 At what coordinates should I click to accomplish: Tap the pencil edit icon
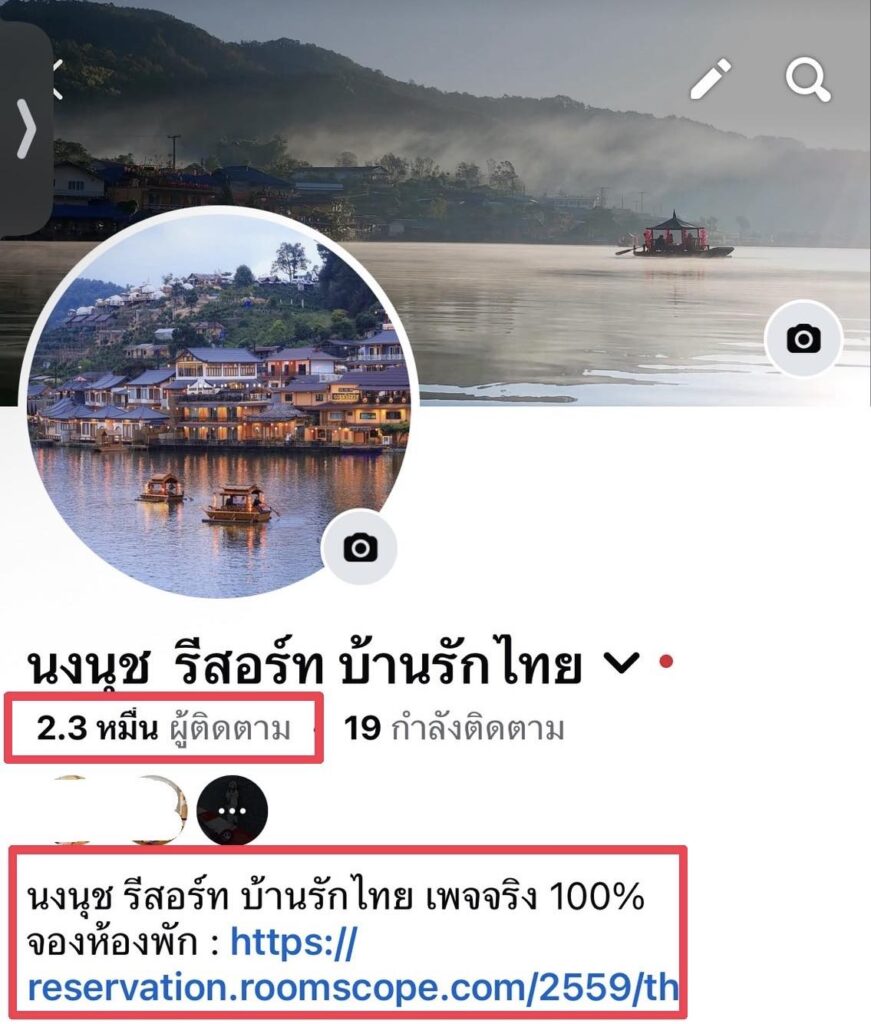pos(710,79)
